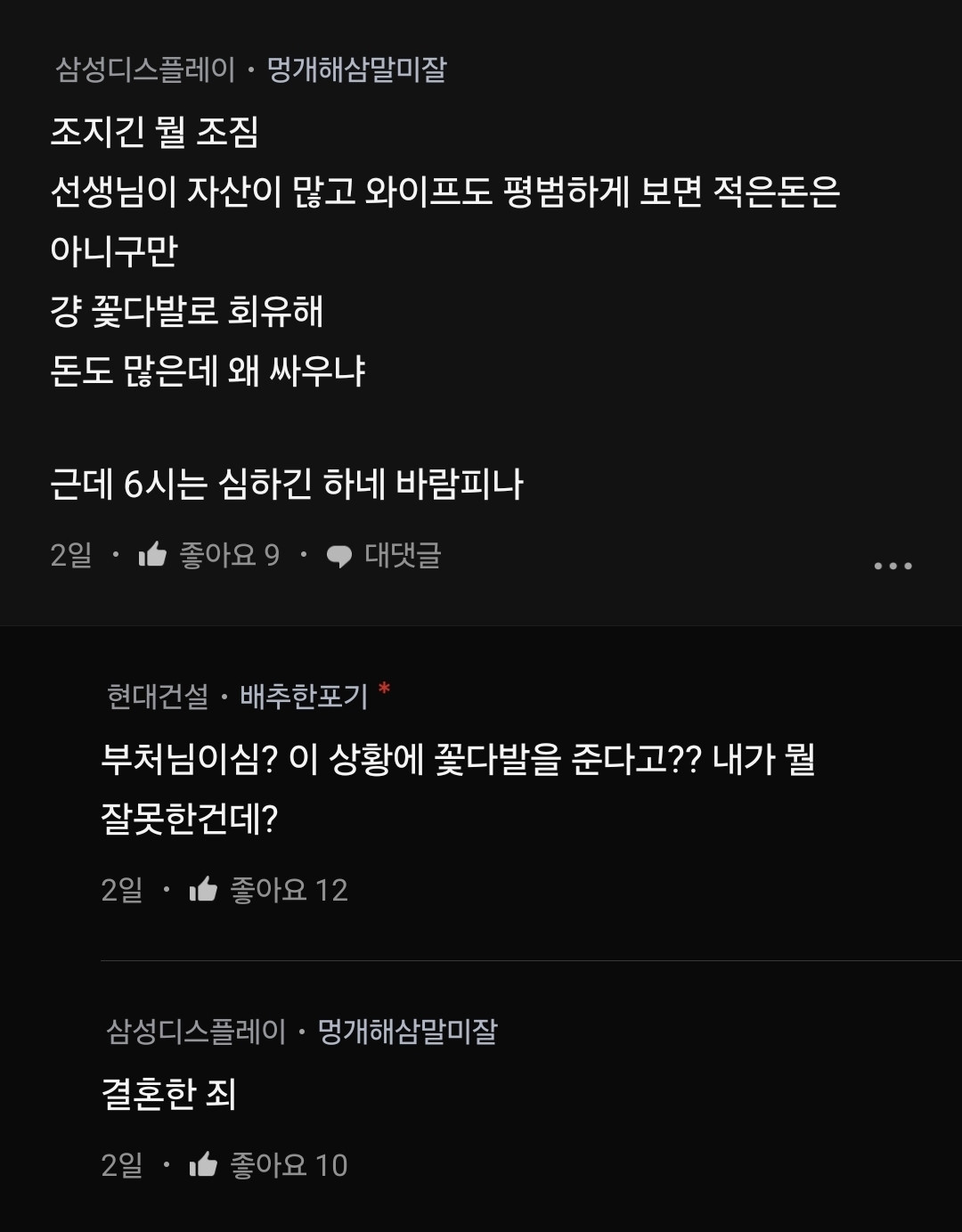Open the three-dot menu on the top comment
962x1232 pixels.
tap(893, 566)
